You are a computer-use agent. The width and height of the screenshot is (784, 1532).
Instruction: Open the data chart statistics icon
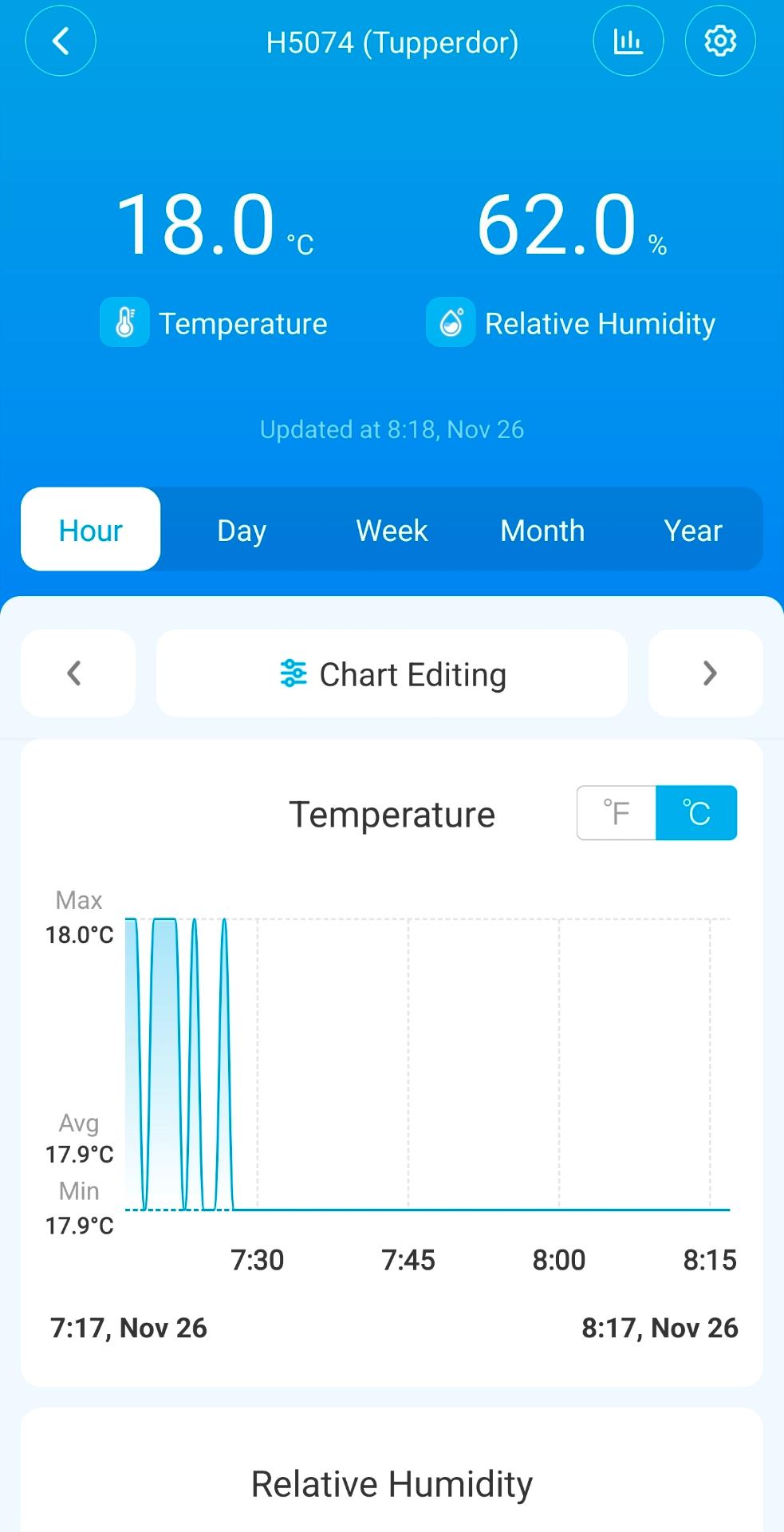click(628, 41)
